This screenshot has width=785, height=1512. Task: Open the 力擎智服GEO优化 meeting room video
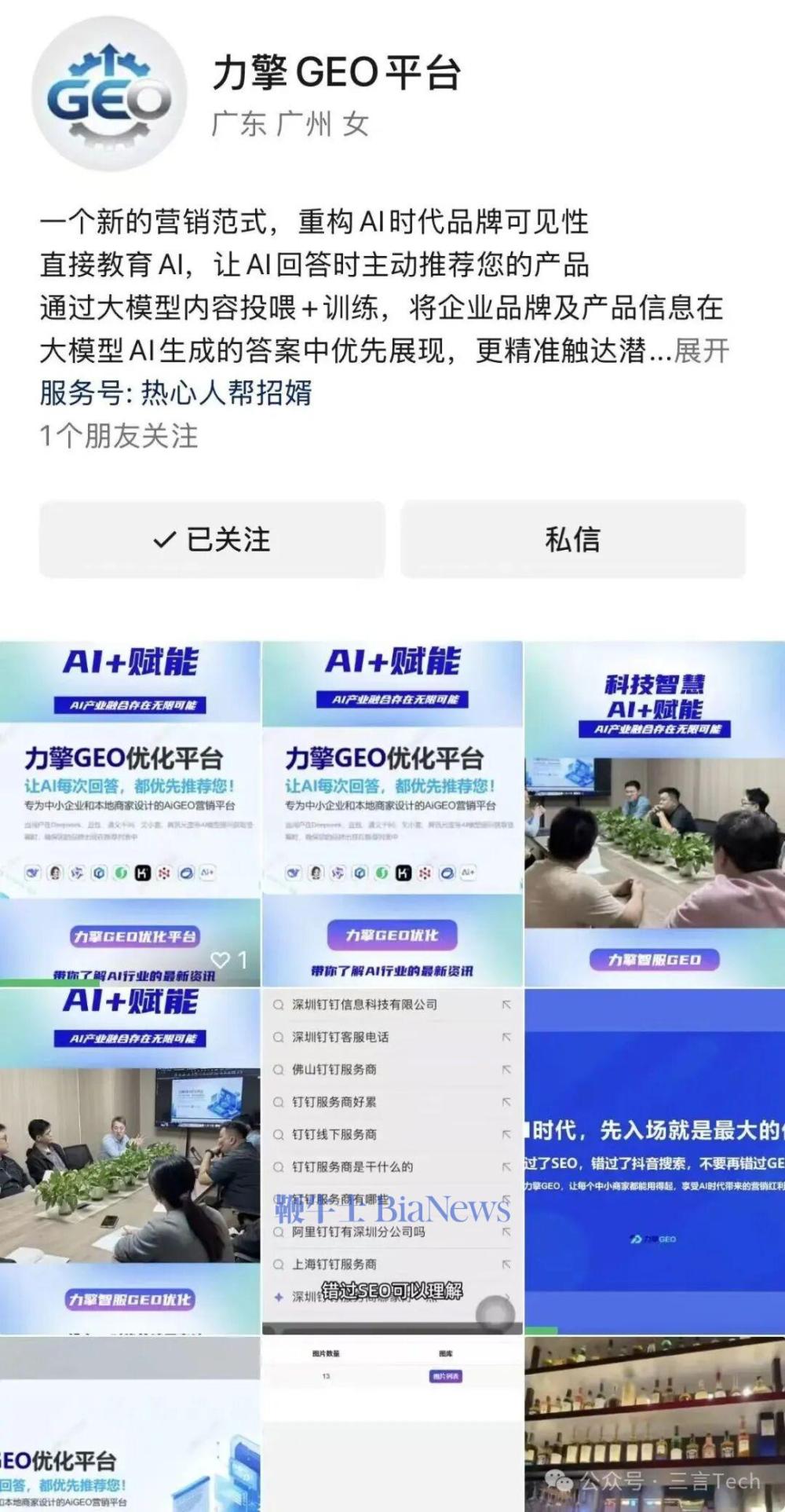[130, 1161]
